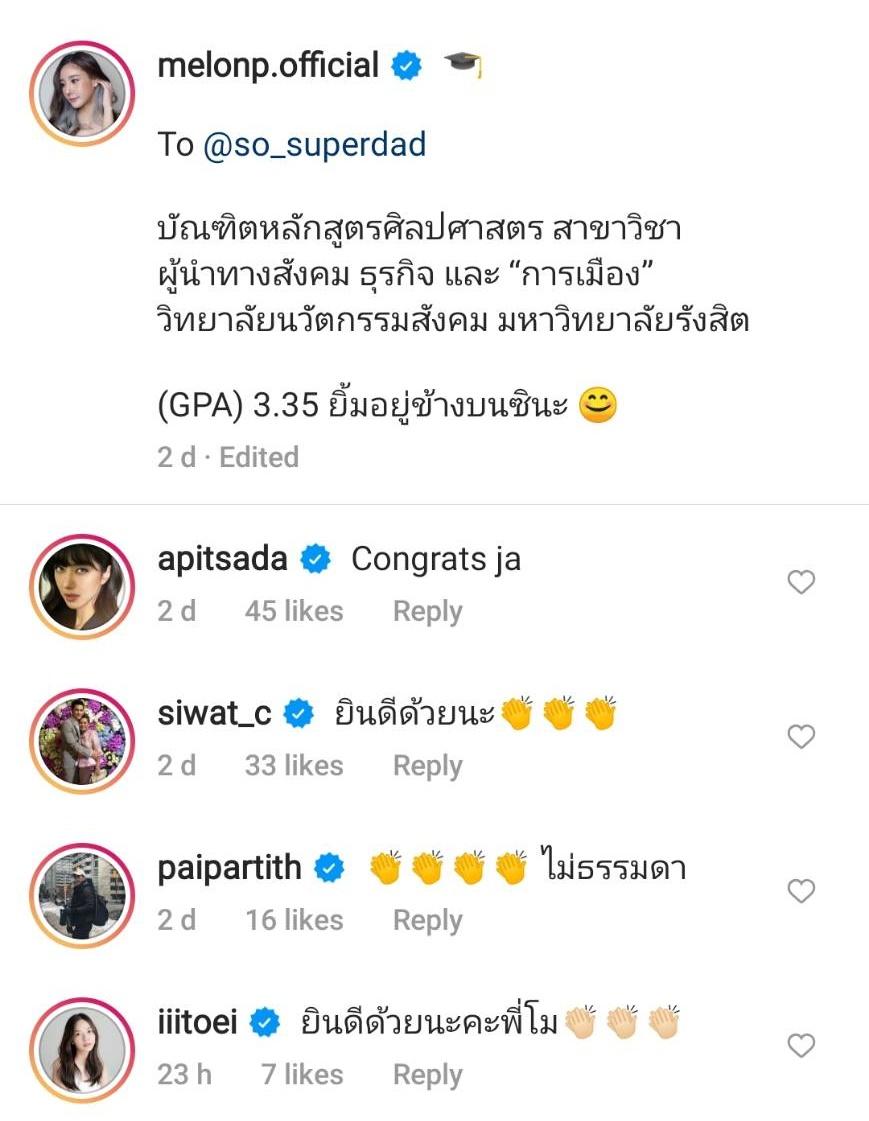The width and height of the screenshot is (869, 1121).
Task: Open siwat_c's profile avatar
Action: pyautogui.click(x=83, y=739)
